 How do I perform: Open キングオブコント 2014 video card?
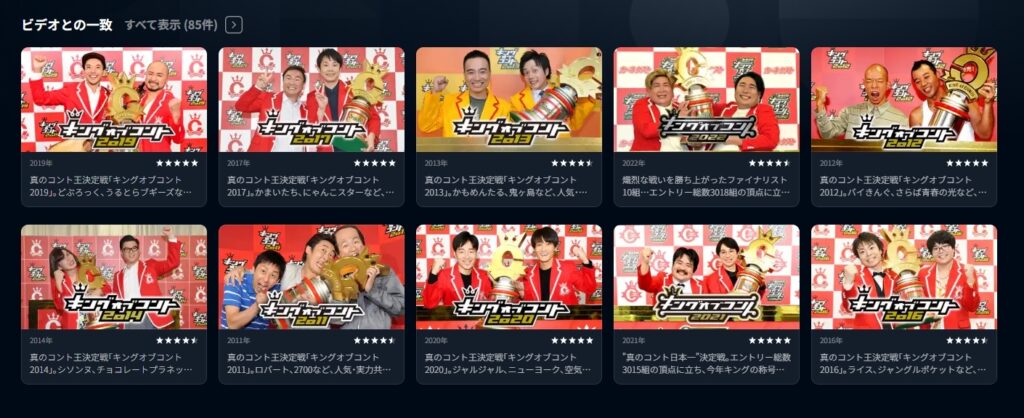(x=114, y=277)
